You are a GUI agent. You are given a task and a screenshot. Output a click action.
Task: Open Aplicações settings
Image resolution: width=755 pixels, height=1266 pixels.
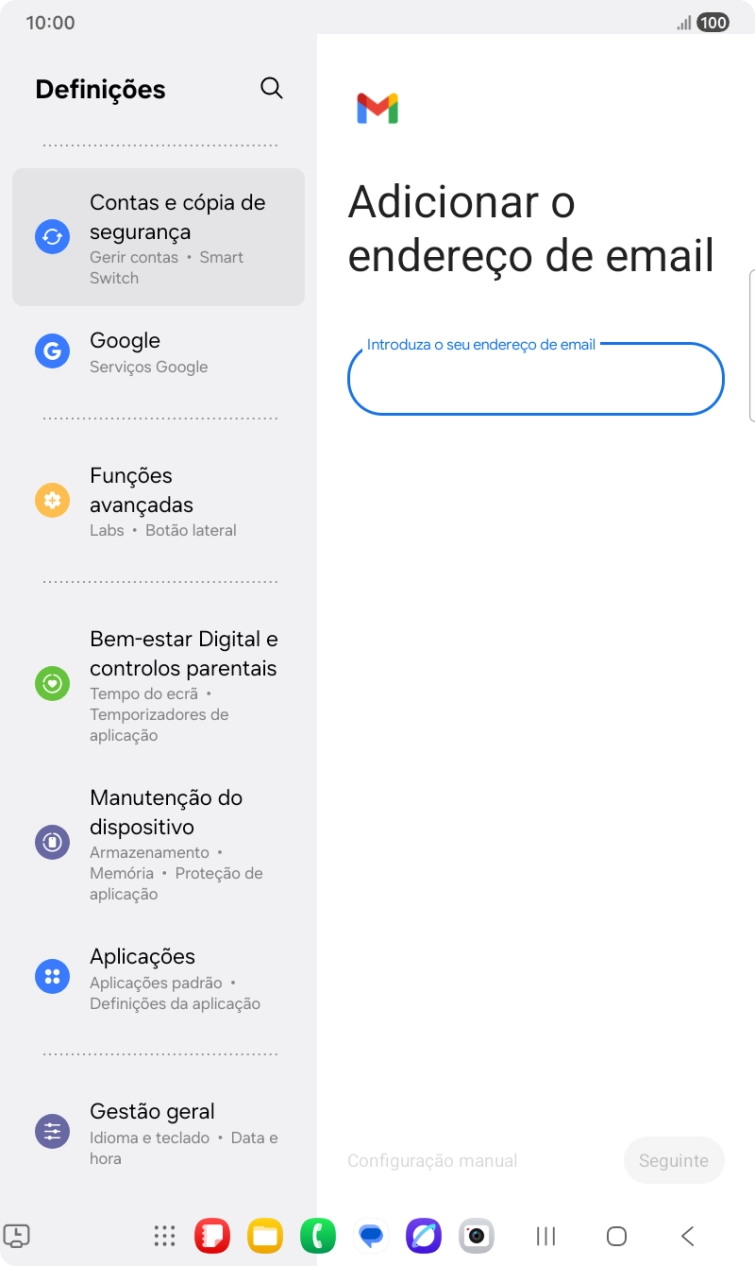coord(158,978)
